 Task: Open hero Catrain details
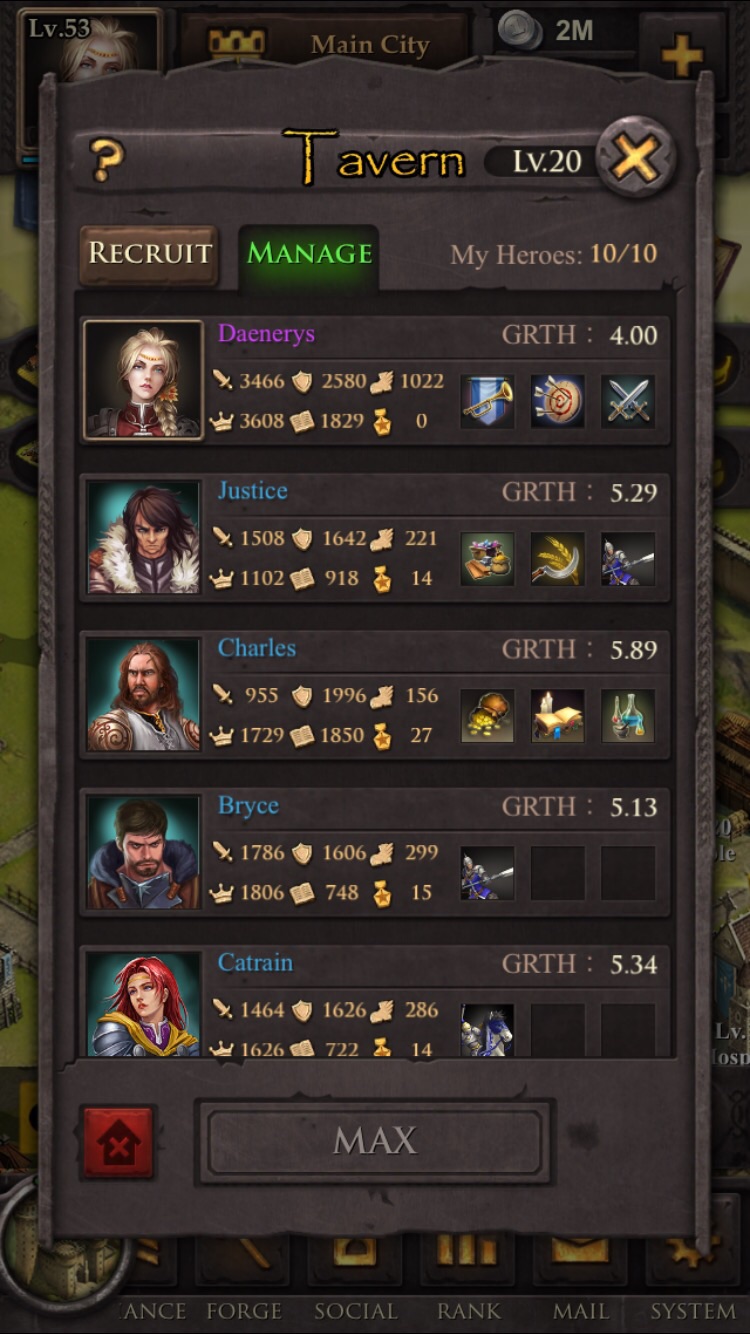coord(143,1005)
